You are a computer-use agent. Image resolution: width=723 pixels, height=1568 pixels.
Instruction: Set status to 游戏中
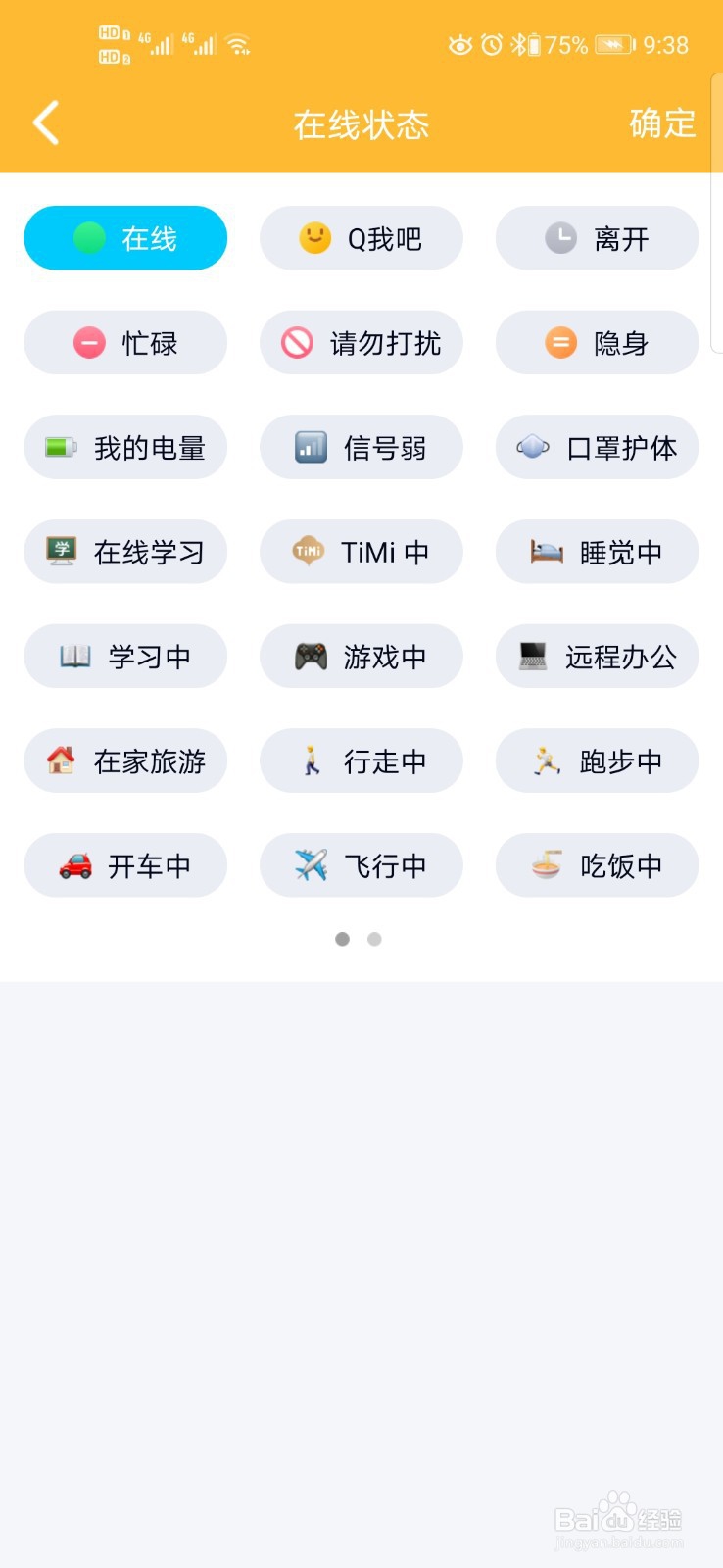pyautogui.click(x=361, y=657)
